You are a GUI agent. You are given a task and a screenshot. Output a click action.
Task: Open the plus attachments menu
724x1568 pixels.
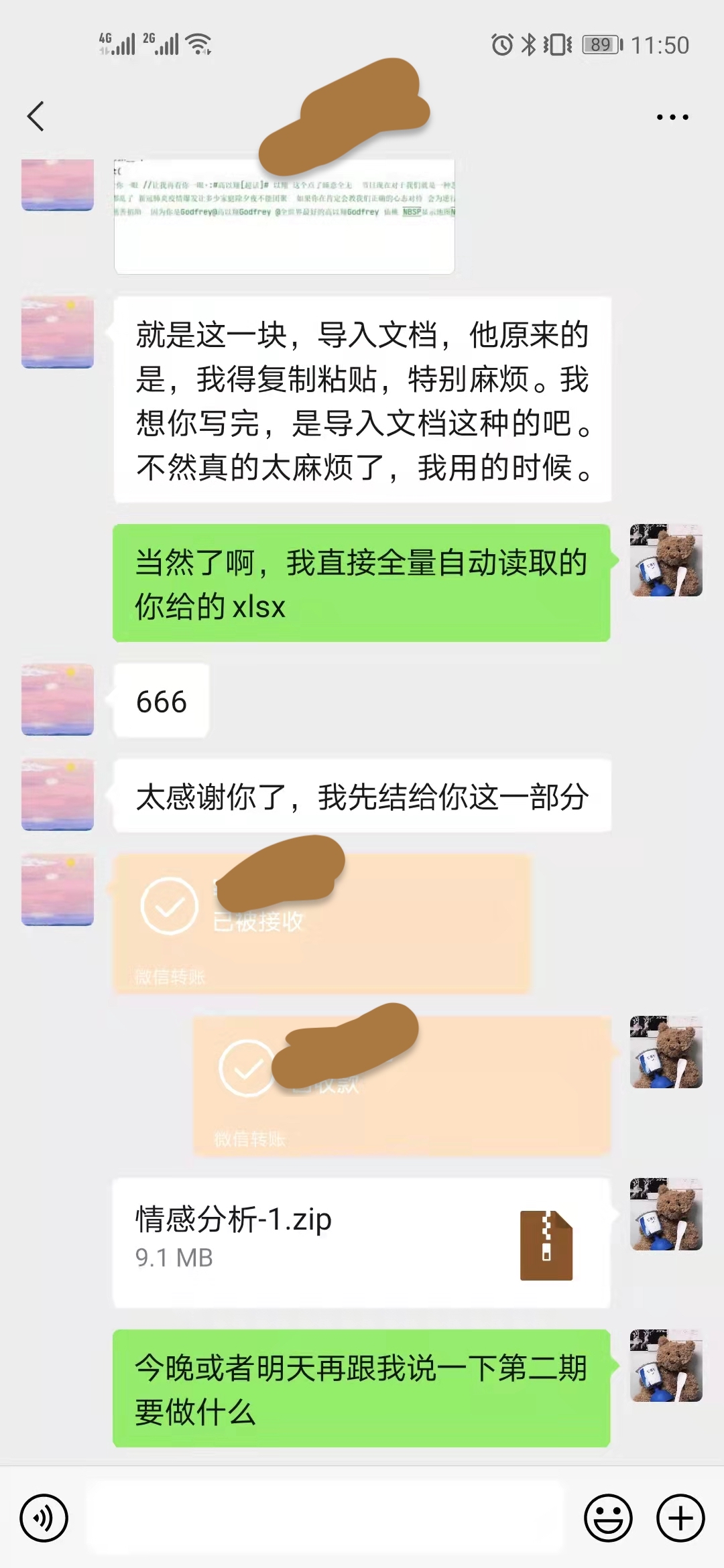coord(680,1518)
